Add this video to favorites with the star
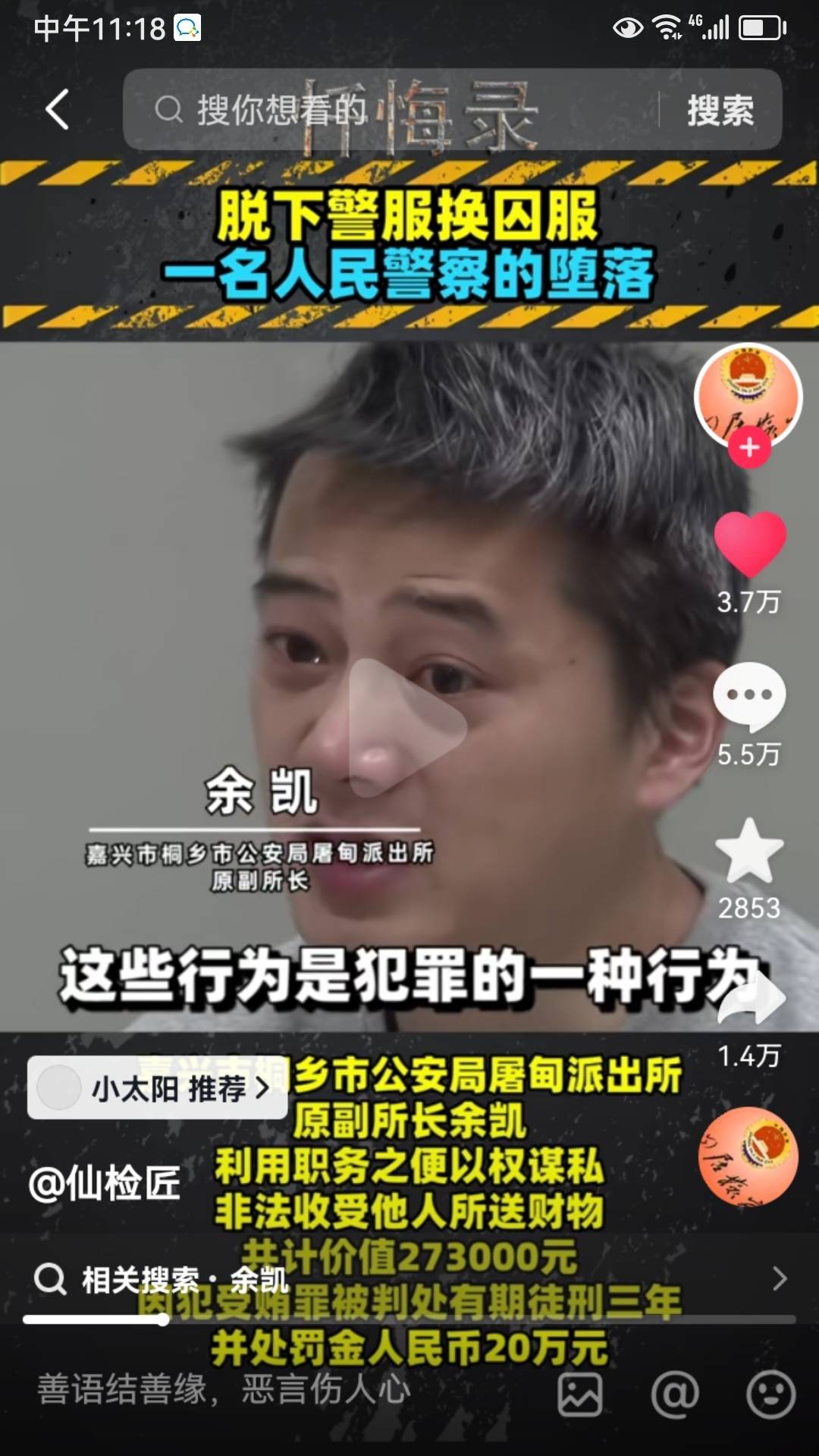 749,851
